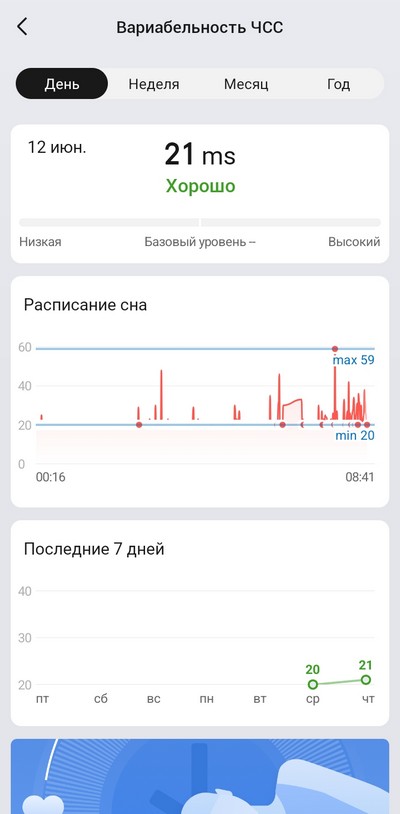Switch to the Год tab
This screenshot has width=400, height=814.
click(338, 84)
